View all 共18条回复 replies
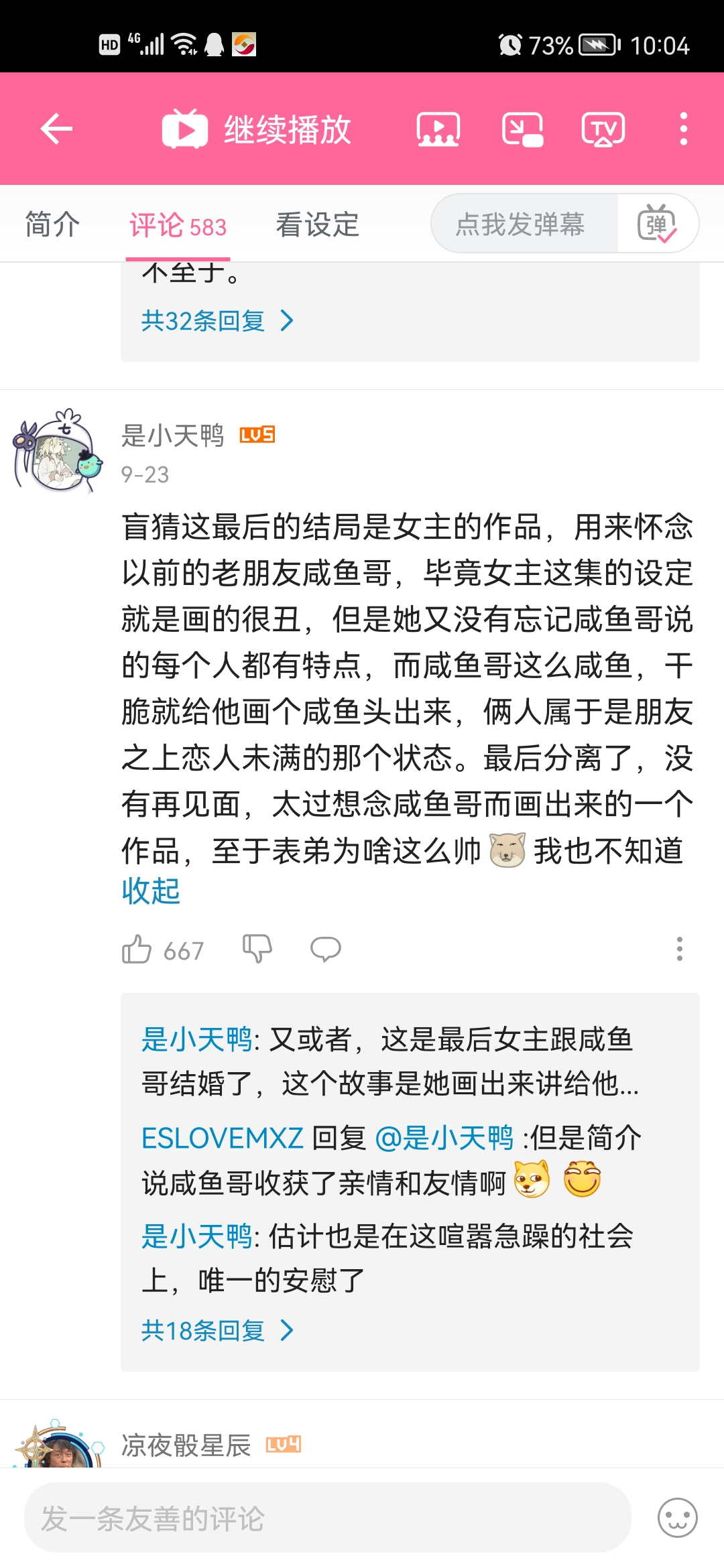This screenshot has height=1568, width=724. pyautogui.click(x=217, y=1330)
